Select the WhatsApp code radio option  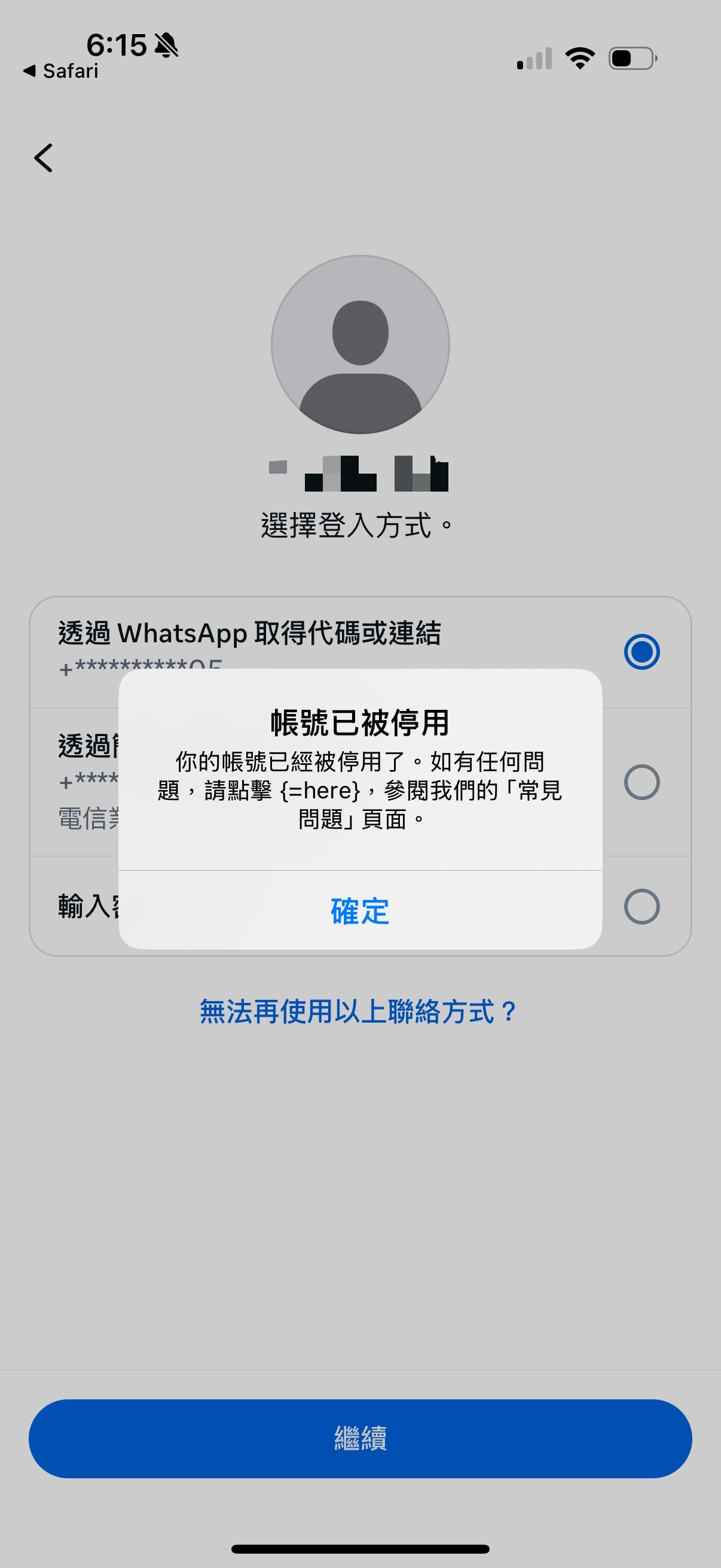coord(641,652)
